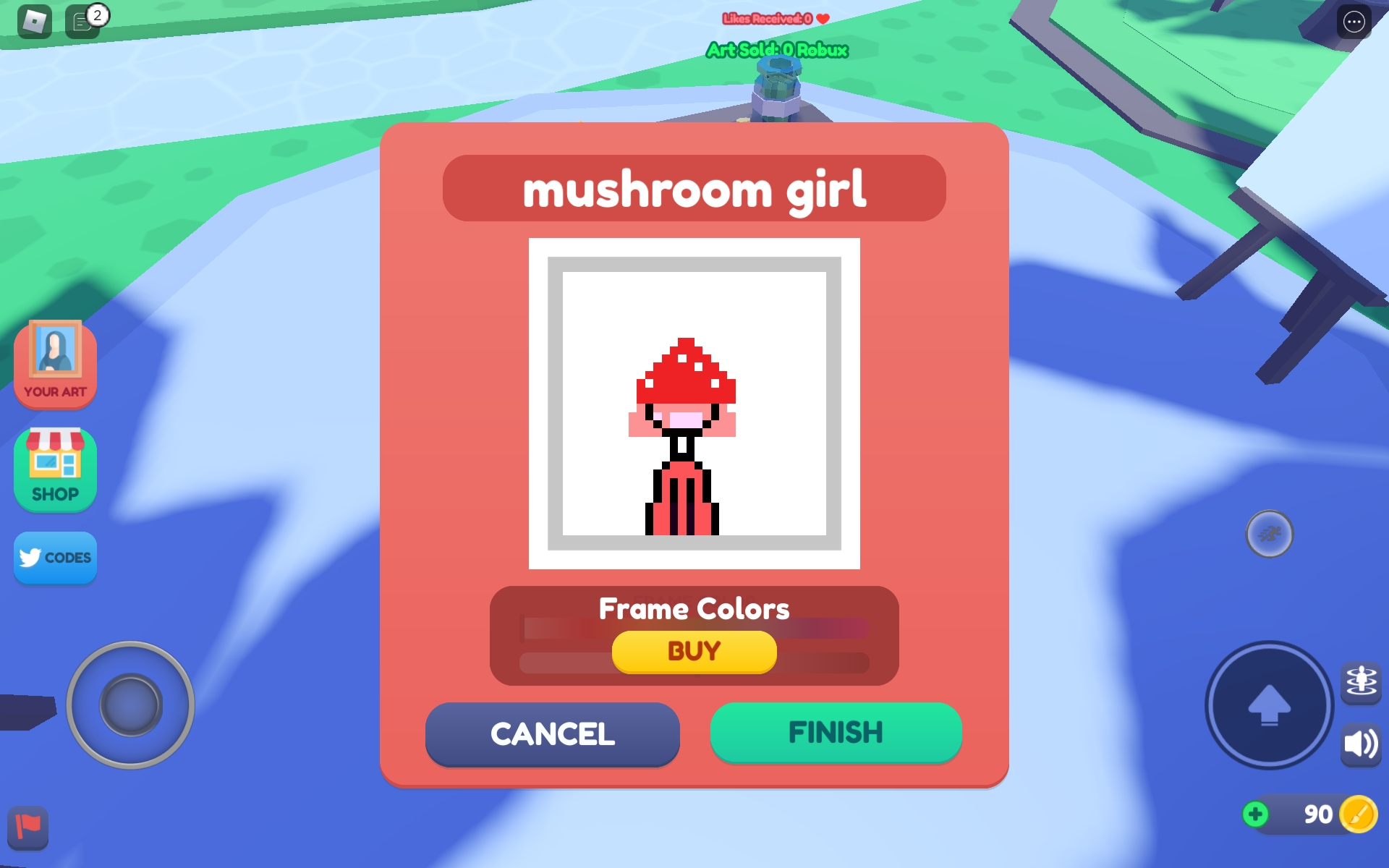Add more coins with the plus
Image resolution: width=1389 pixels, height=868 pixels.
click(x=1256, y=814)
